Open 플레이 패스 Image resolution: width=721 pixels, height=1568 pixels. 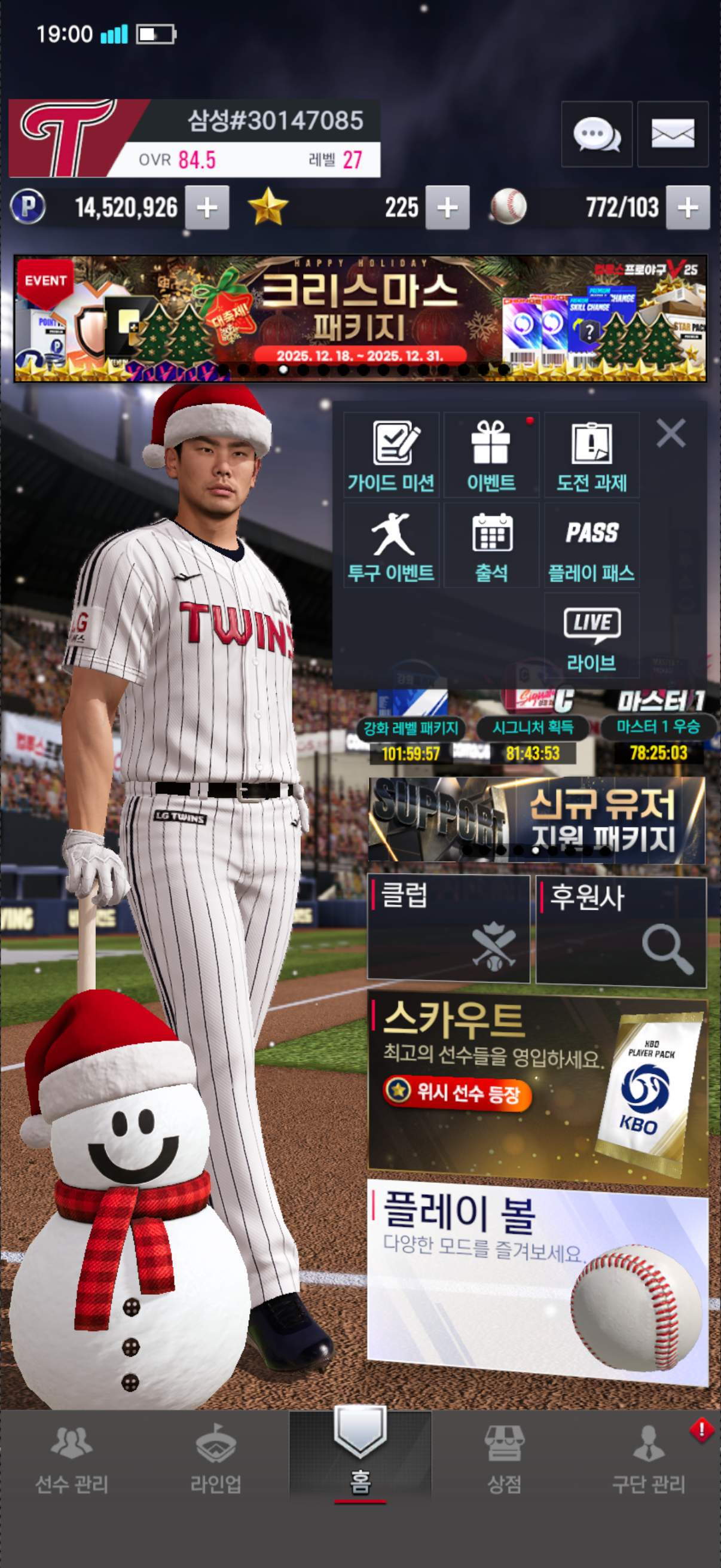click(591, 545)
